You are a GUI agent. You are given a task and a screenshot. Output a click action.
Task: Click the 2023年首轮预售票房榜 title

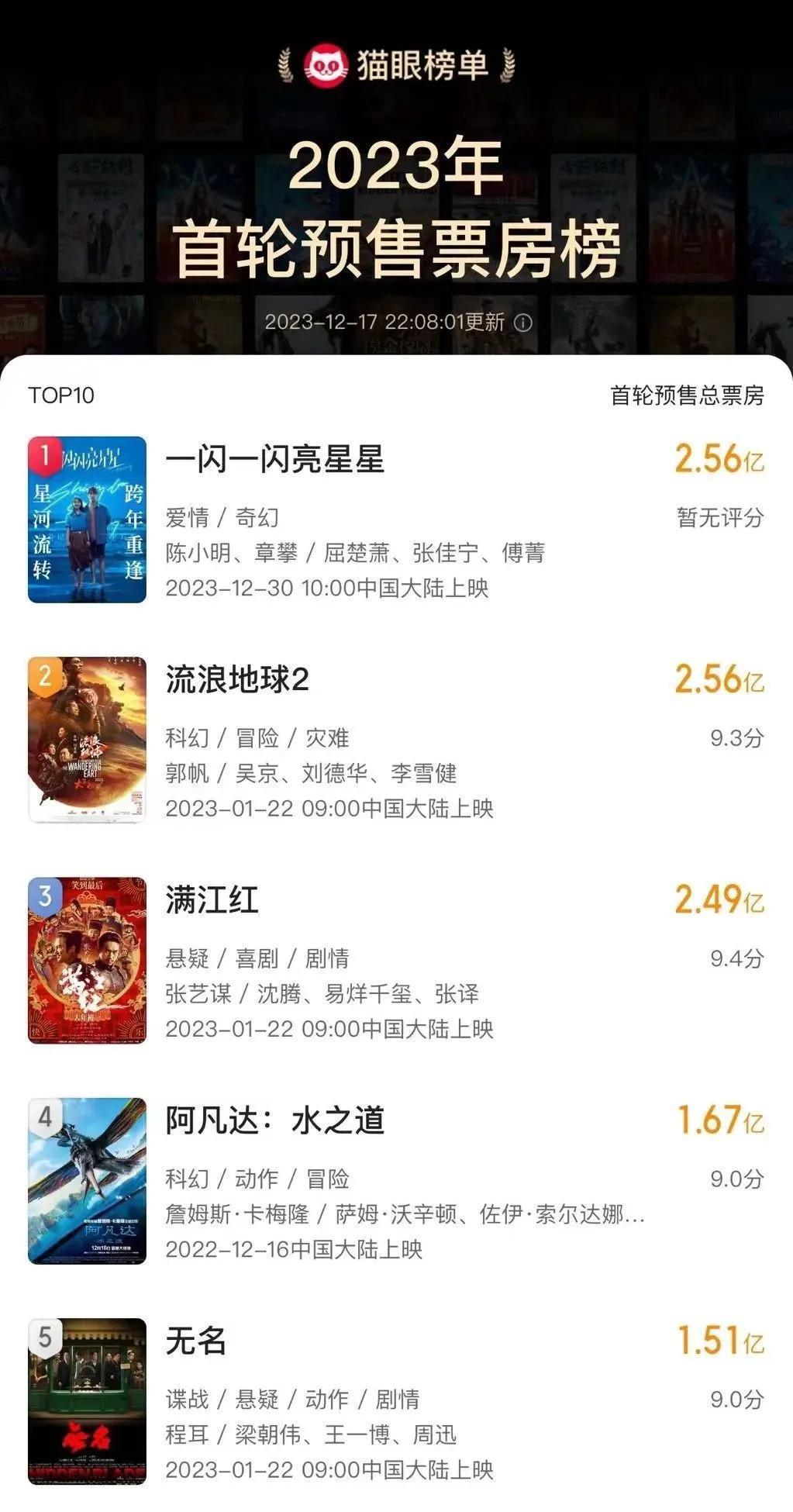(x=396, y=208)
